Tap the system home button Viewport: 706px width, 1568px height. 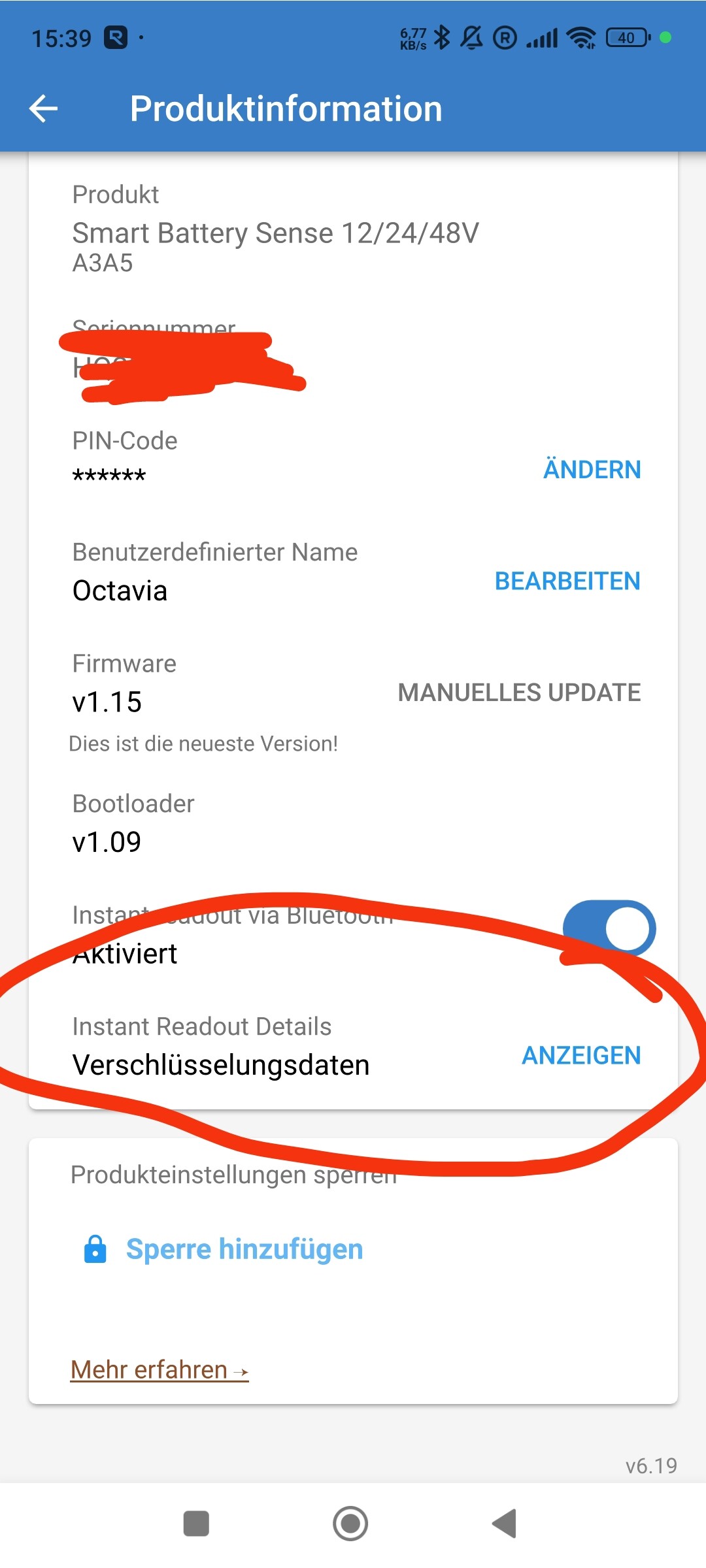[x=350, y=1524]
